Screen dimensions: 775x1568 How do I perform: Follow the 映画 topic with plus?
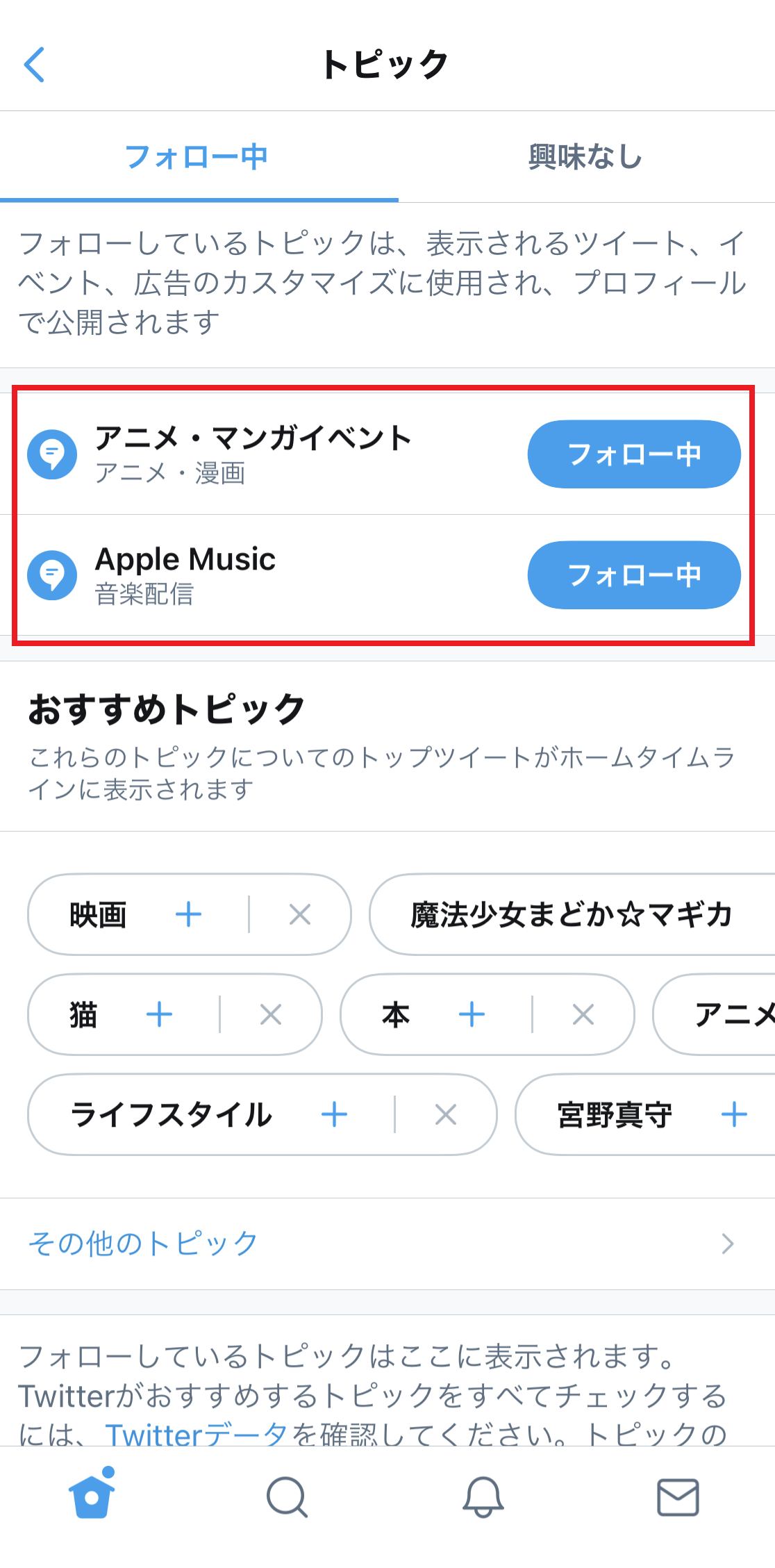pyautogui.click(x=189, y=914)
